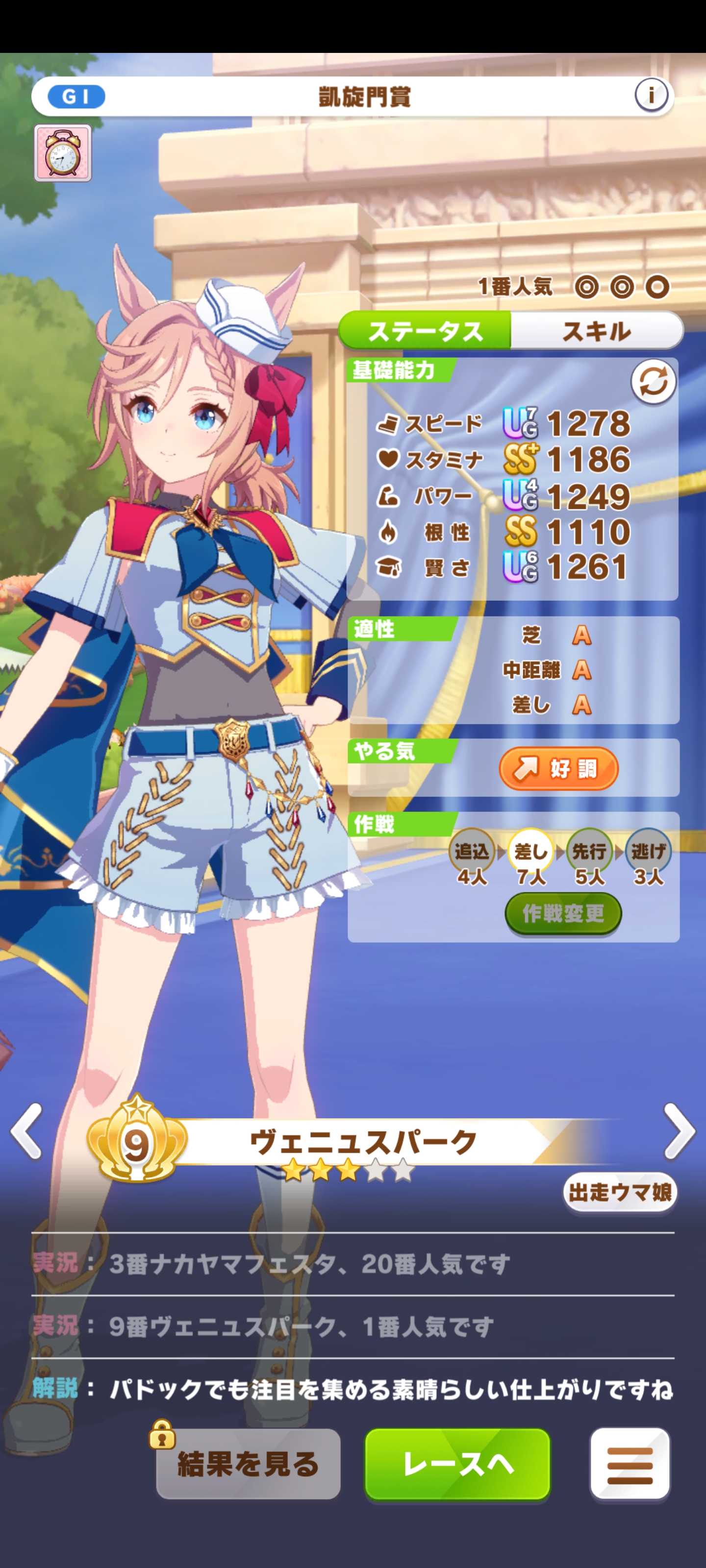Show the next runner with right arrow
This screenshot has width=706, height=1568.
tap(679, 1131)
